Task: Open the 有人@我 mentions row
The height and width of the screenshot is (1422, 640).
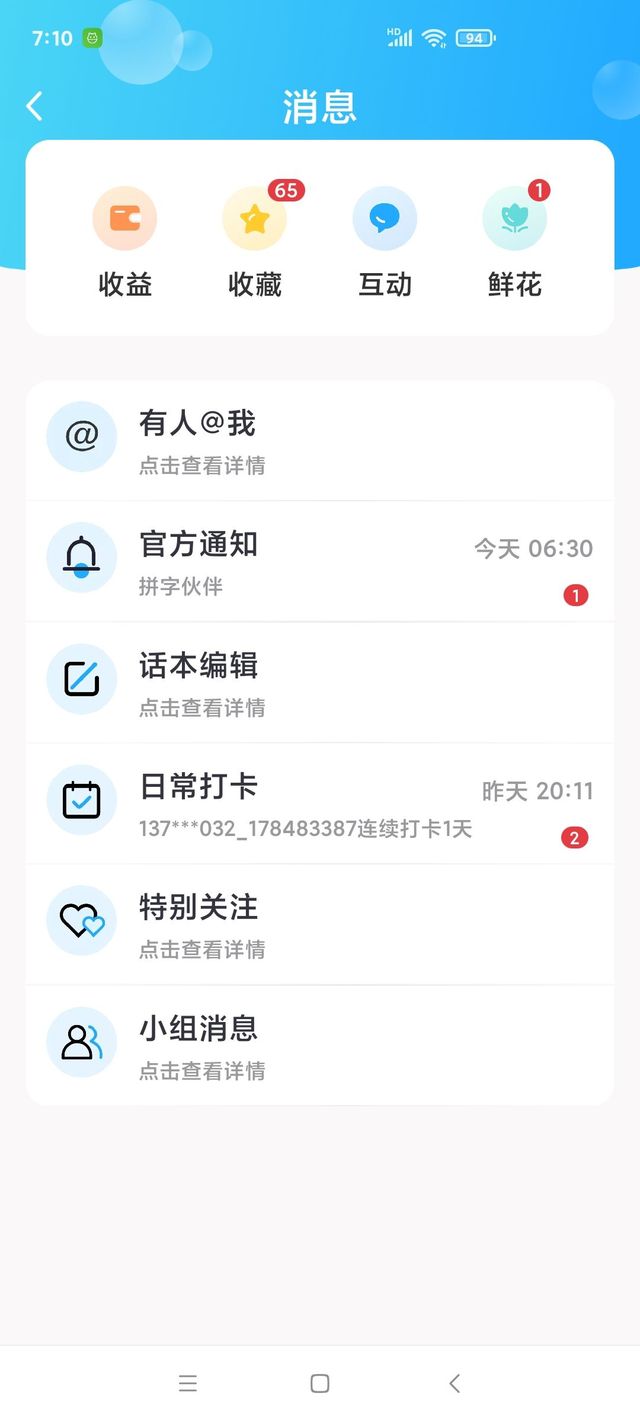Action: tap(320, 440)
